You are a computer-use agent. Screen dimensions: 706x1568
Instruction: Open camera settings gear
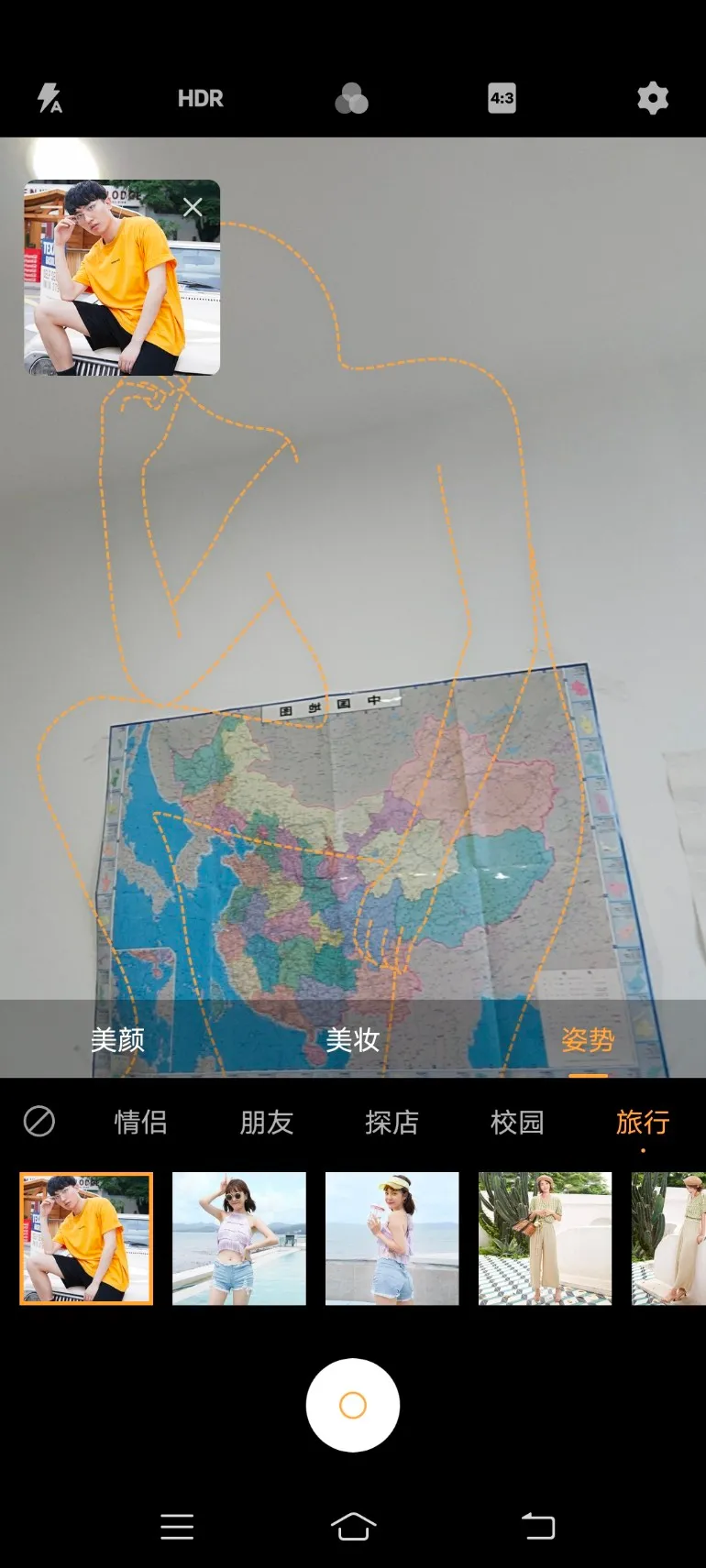point(652,98)
